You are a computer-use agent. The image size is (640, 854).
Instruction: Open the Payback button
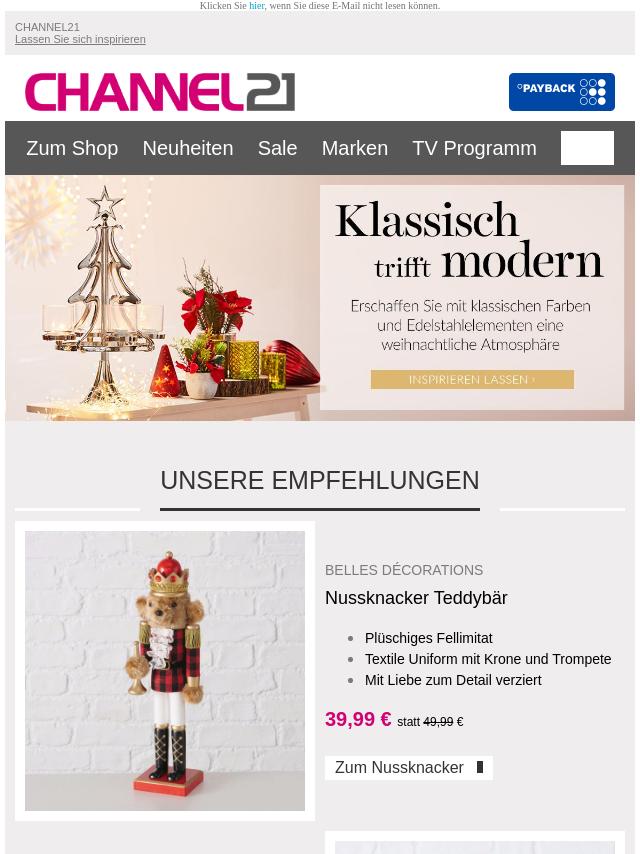[561, 92]
